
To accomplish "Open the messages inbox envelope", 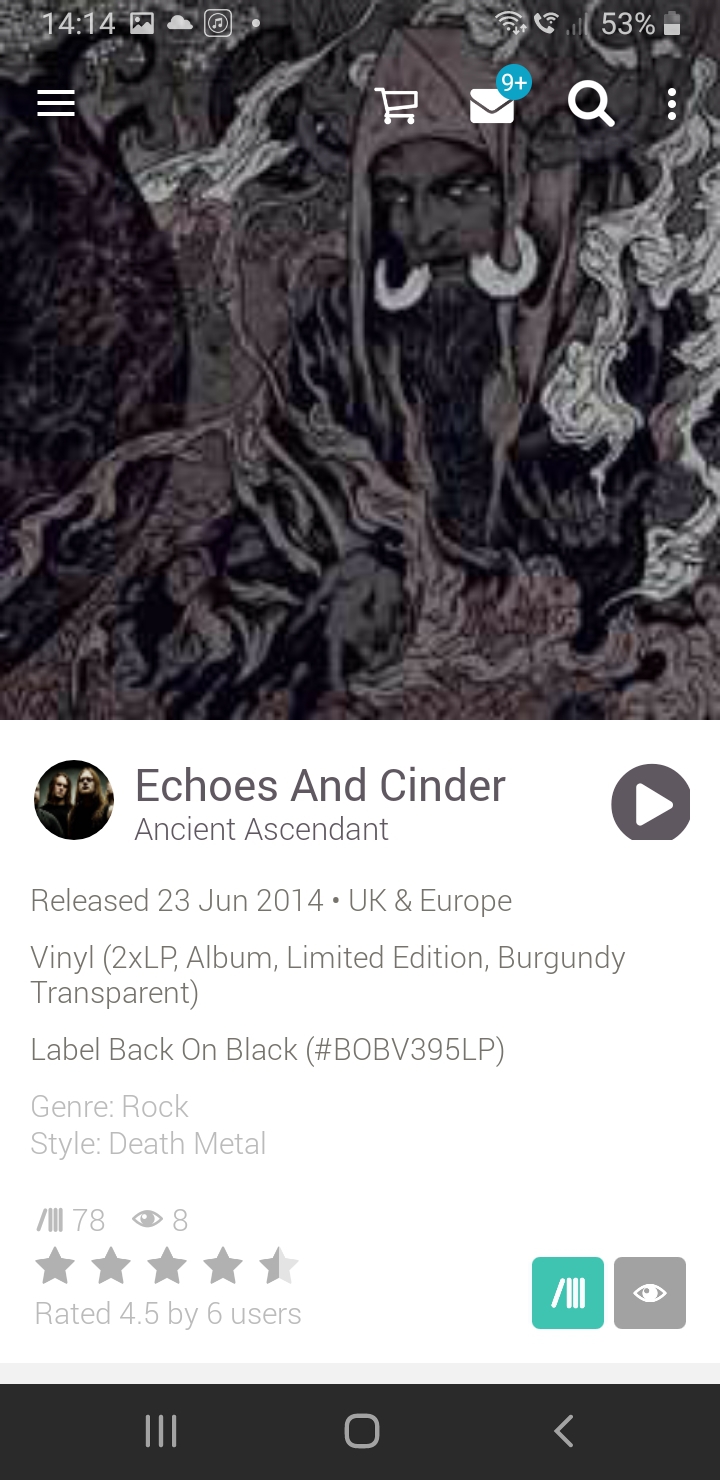I will (x=492, y=105).
